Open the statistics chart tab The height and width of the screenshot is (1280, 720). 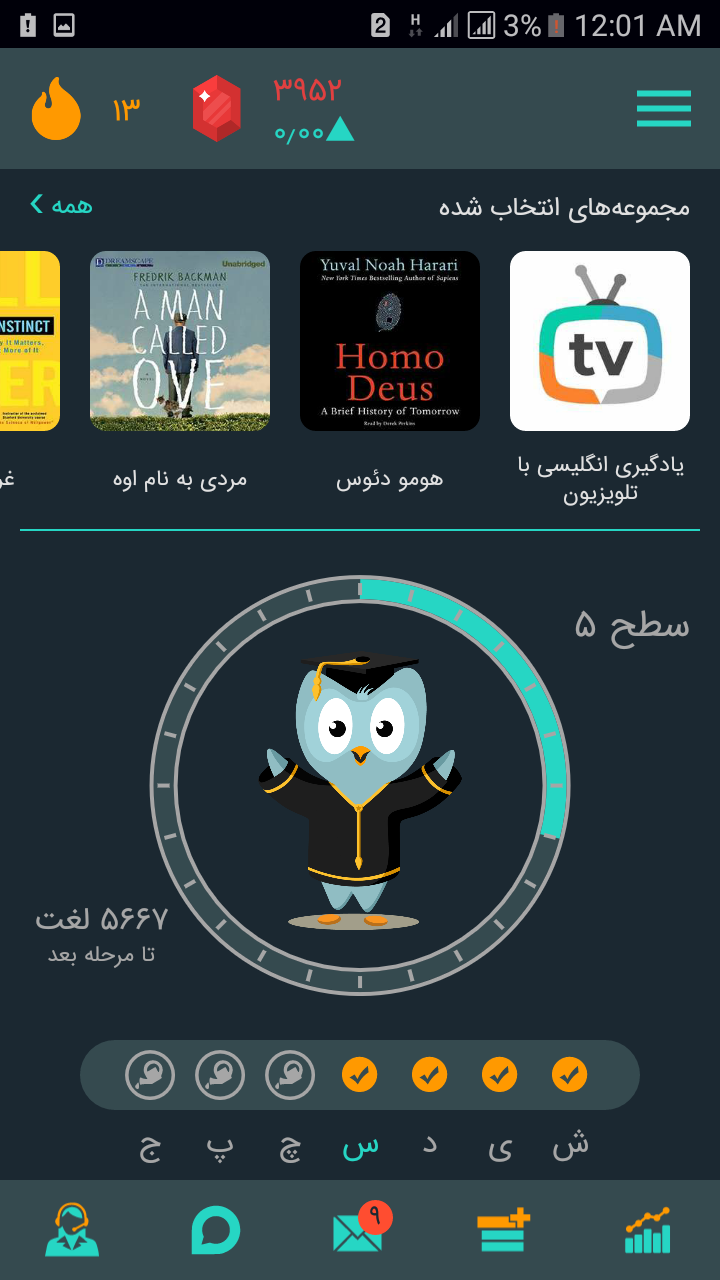coord(647,1230)
